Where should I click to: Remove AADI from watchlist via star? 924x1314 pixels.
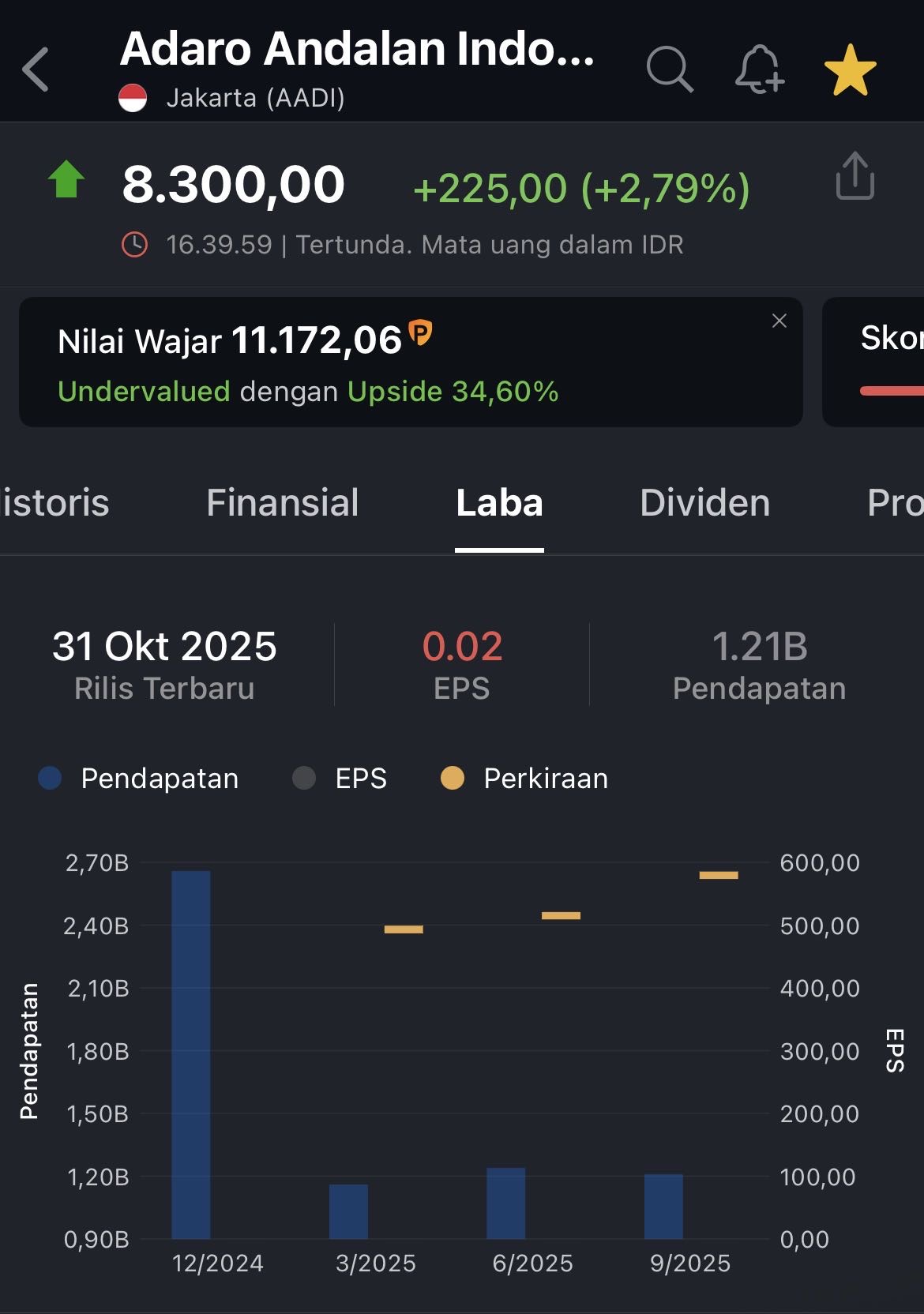(850, 69)
